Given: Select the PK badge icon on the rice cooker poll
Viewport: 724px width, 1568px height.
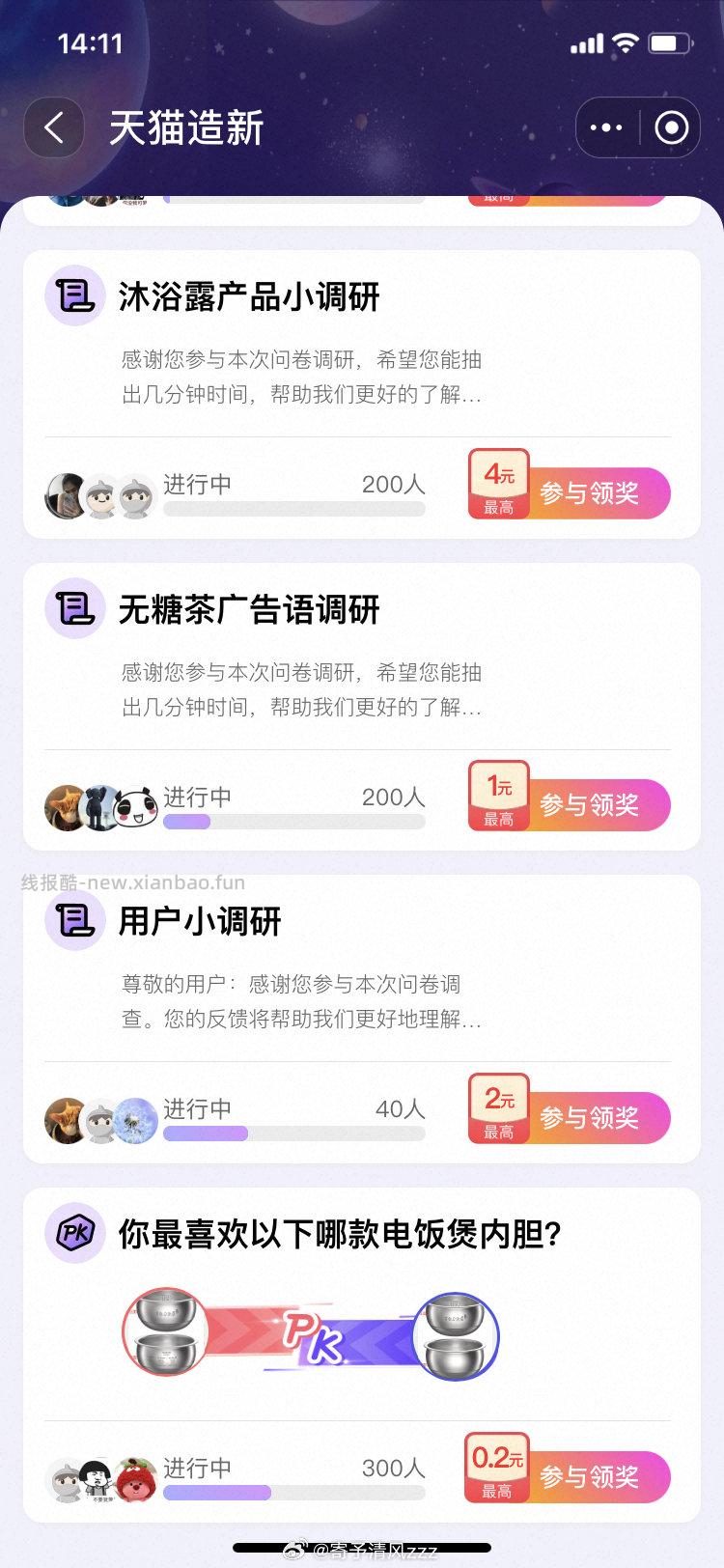Looking at the screenshot, I should point(74,1233).
